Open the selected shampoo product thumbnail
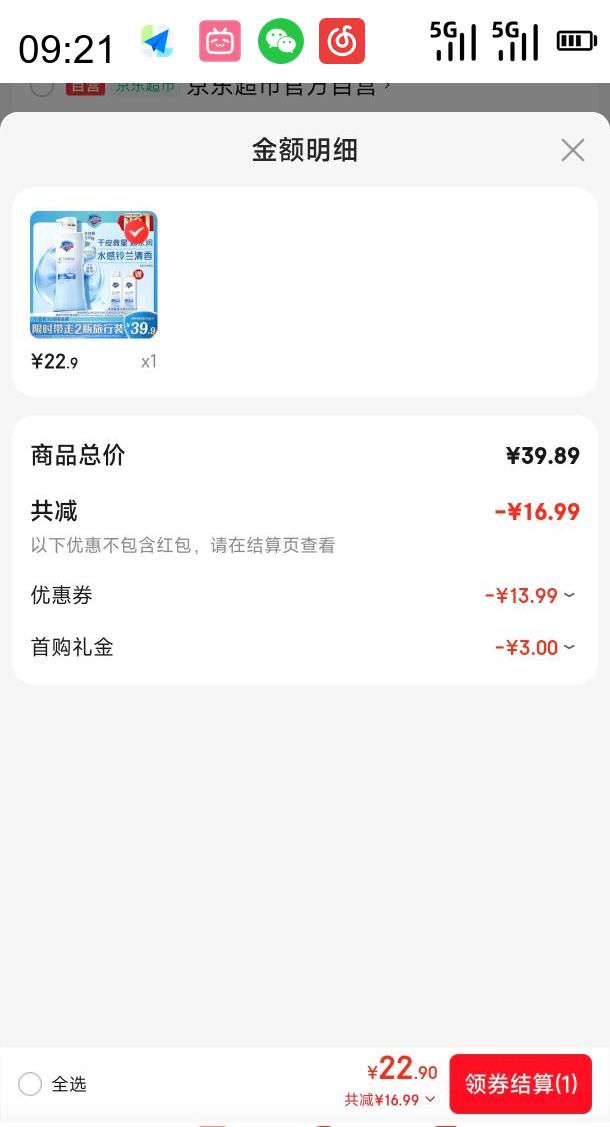Image resolution: width=610 pixels, height=1127 pixels. coord(94,275)
